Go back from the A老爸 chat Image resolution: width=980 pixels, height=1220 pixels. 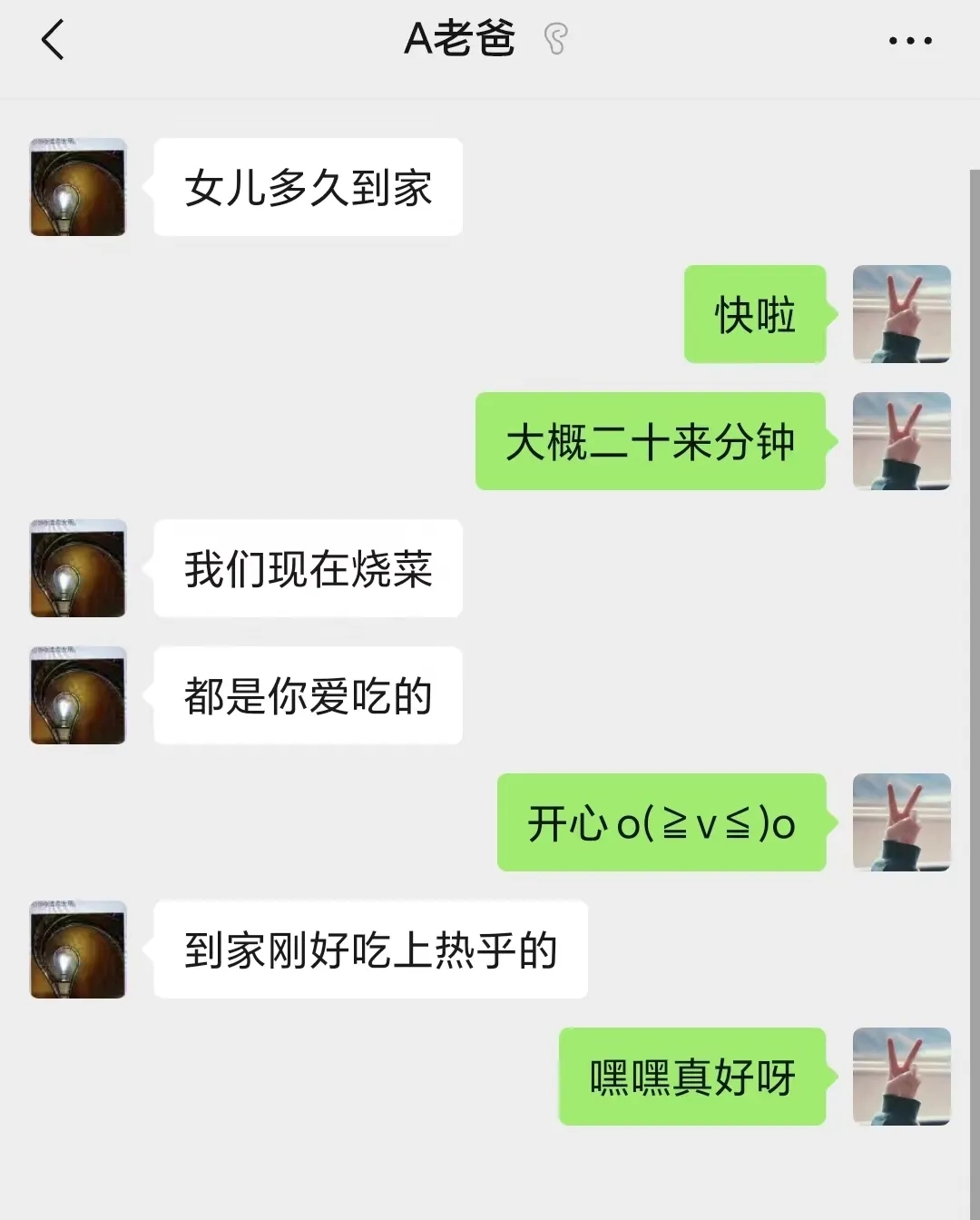click(53, 41)
